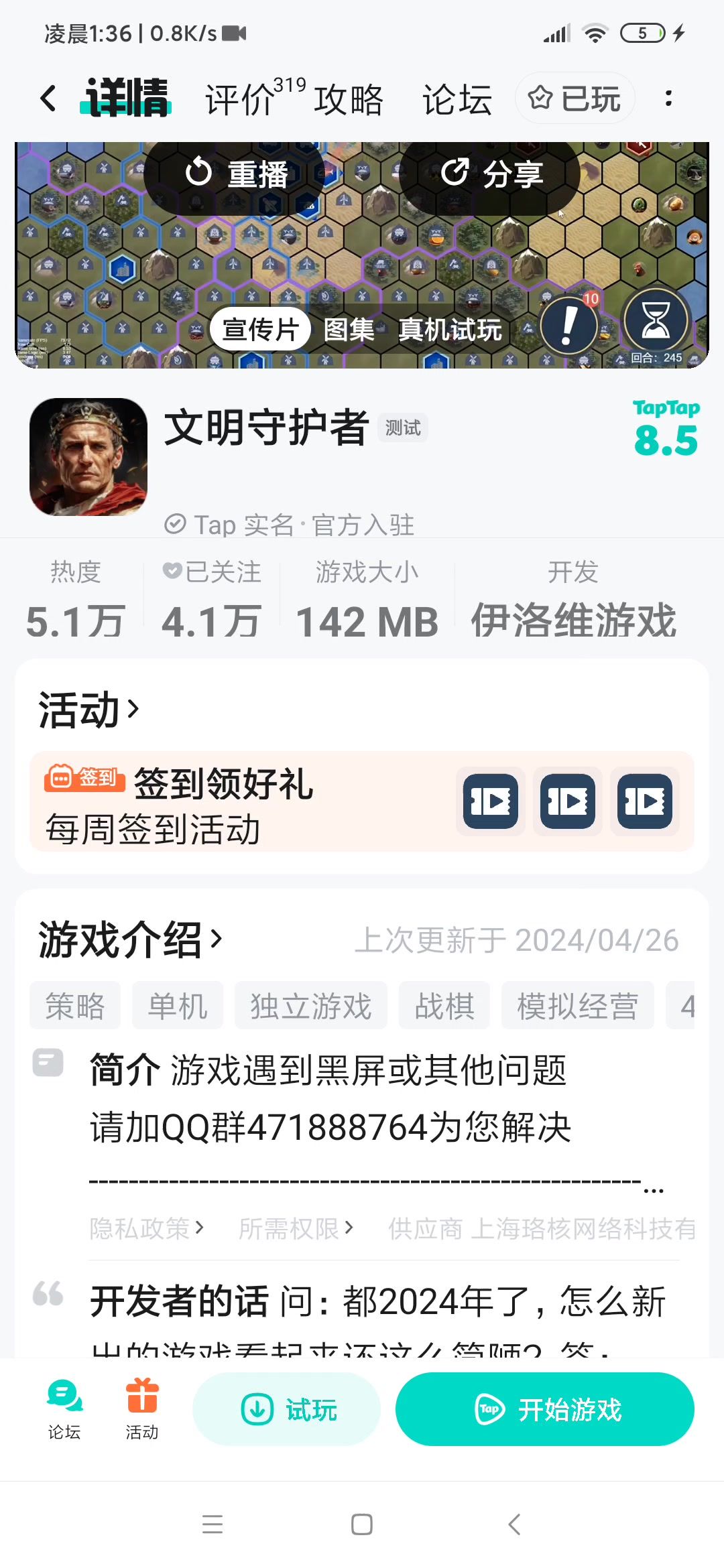Share the video via 分享
724x1568 pixels.
[492, 174]
